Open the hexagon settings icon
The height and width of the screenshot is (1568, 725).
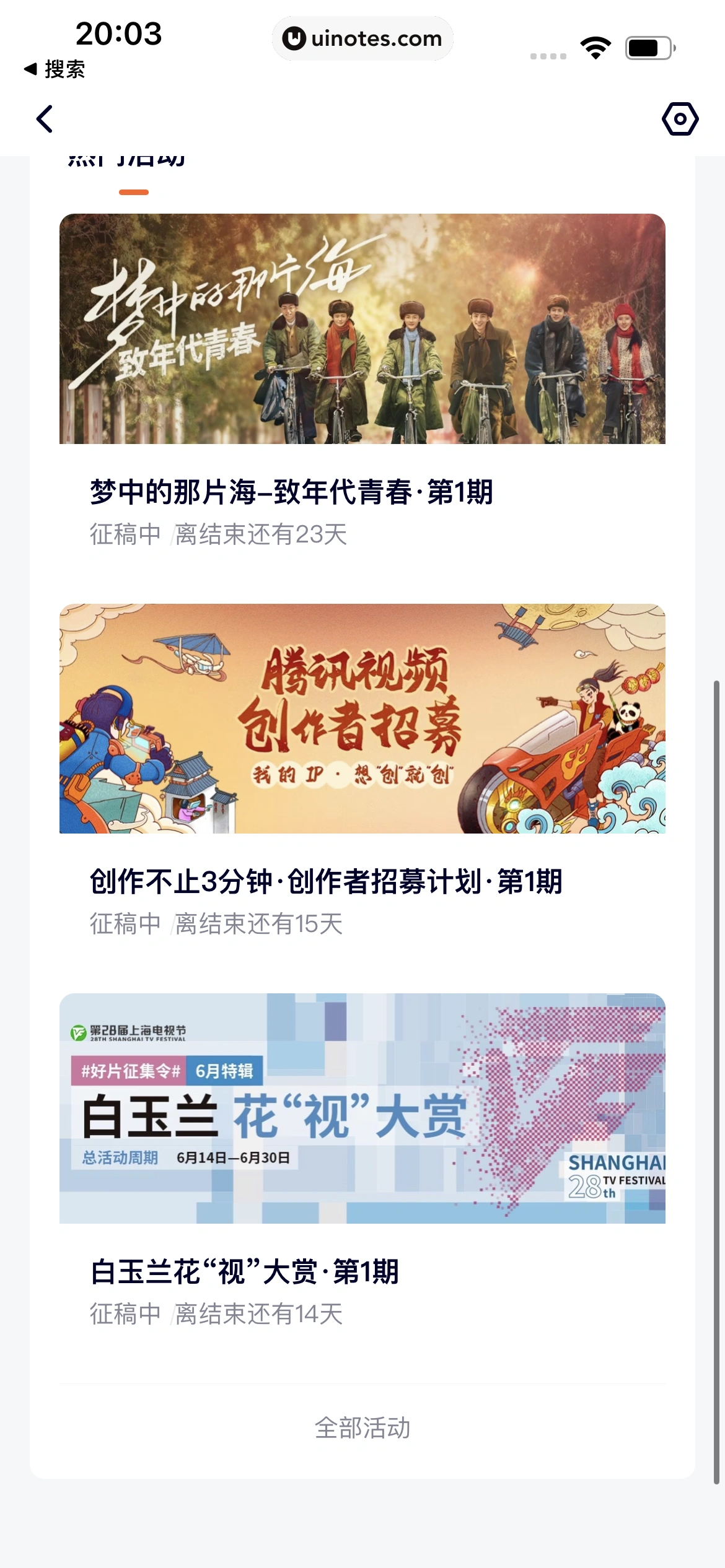(680, 119)
